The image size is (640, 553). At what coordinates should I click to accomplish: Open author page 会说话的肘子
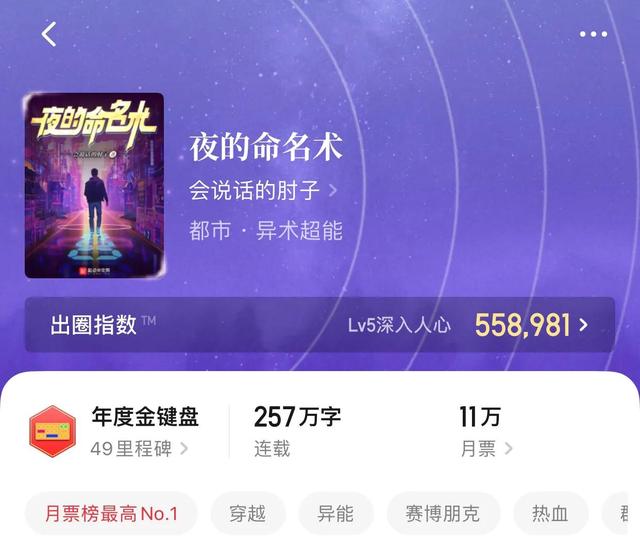coord(263,189)
